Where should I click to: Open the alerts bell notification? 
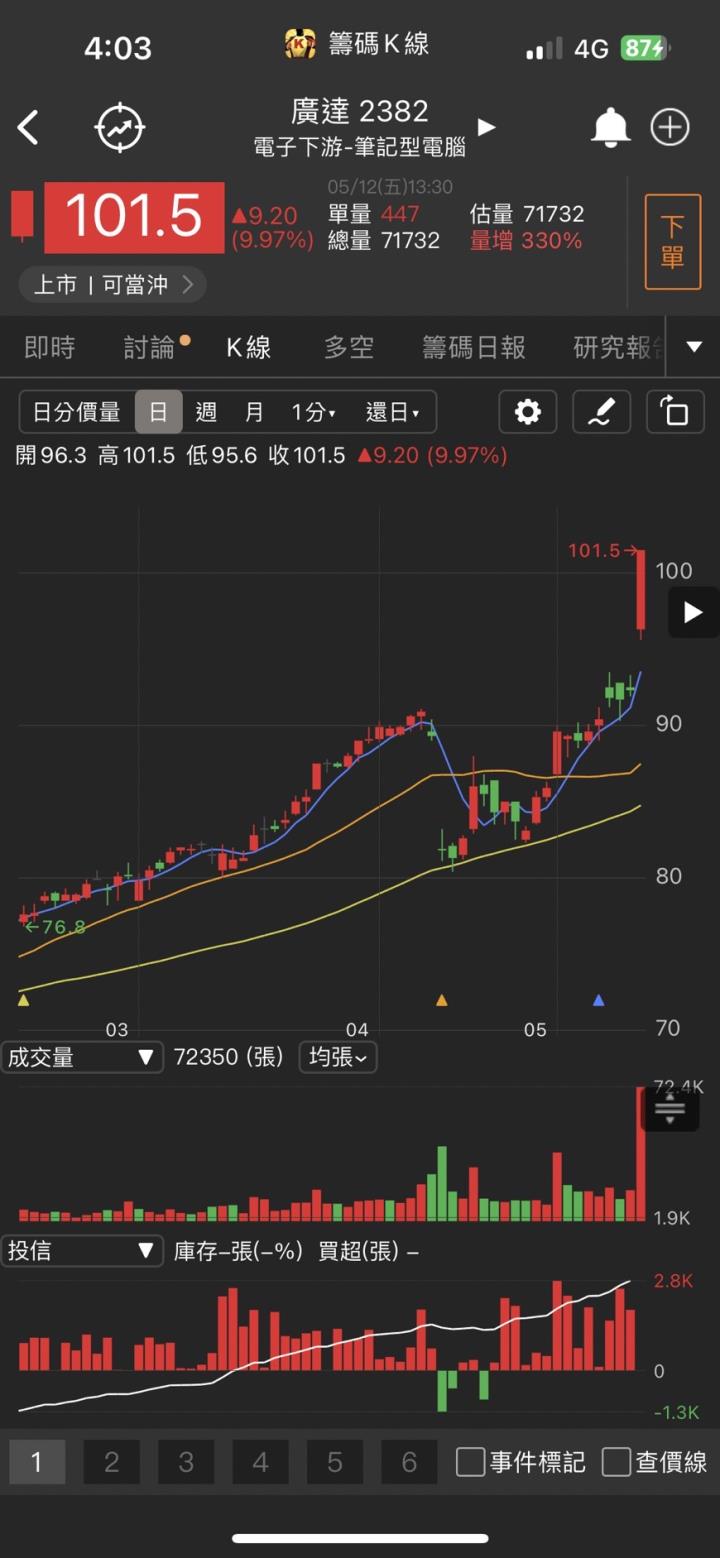point(610,127)
